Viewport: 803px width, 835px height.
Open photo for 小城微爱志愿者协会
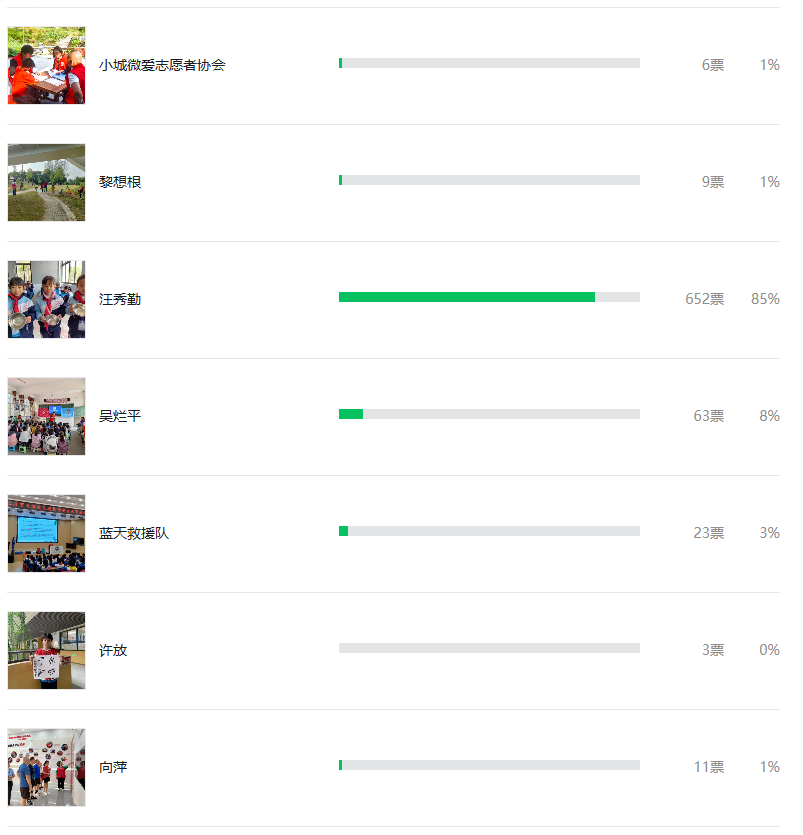(x=46, y=66)
